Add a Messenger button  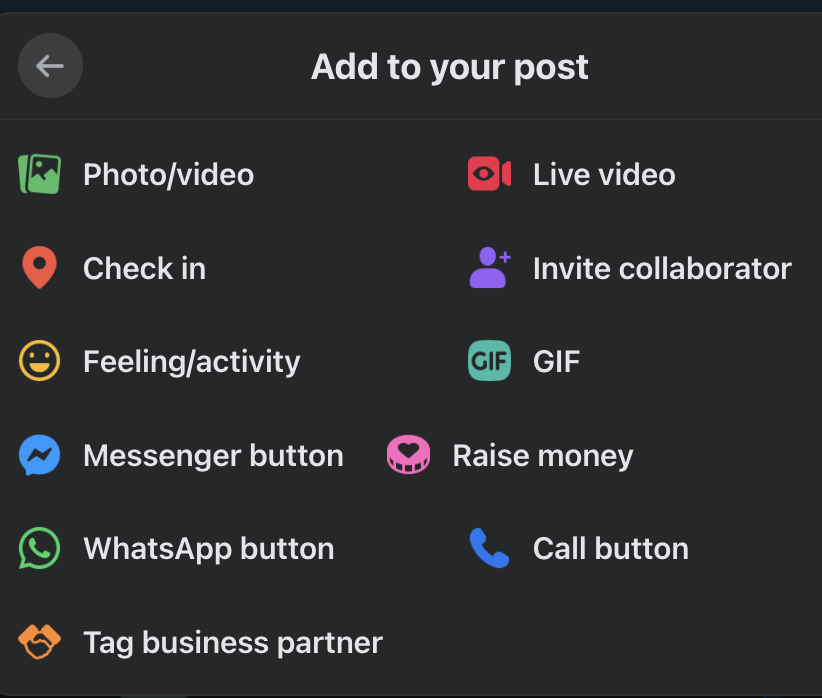coord(212,456)
